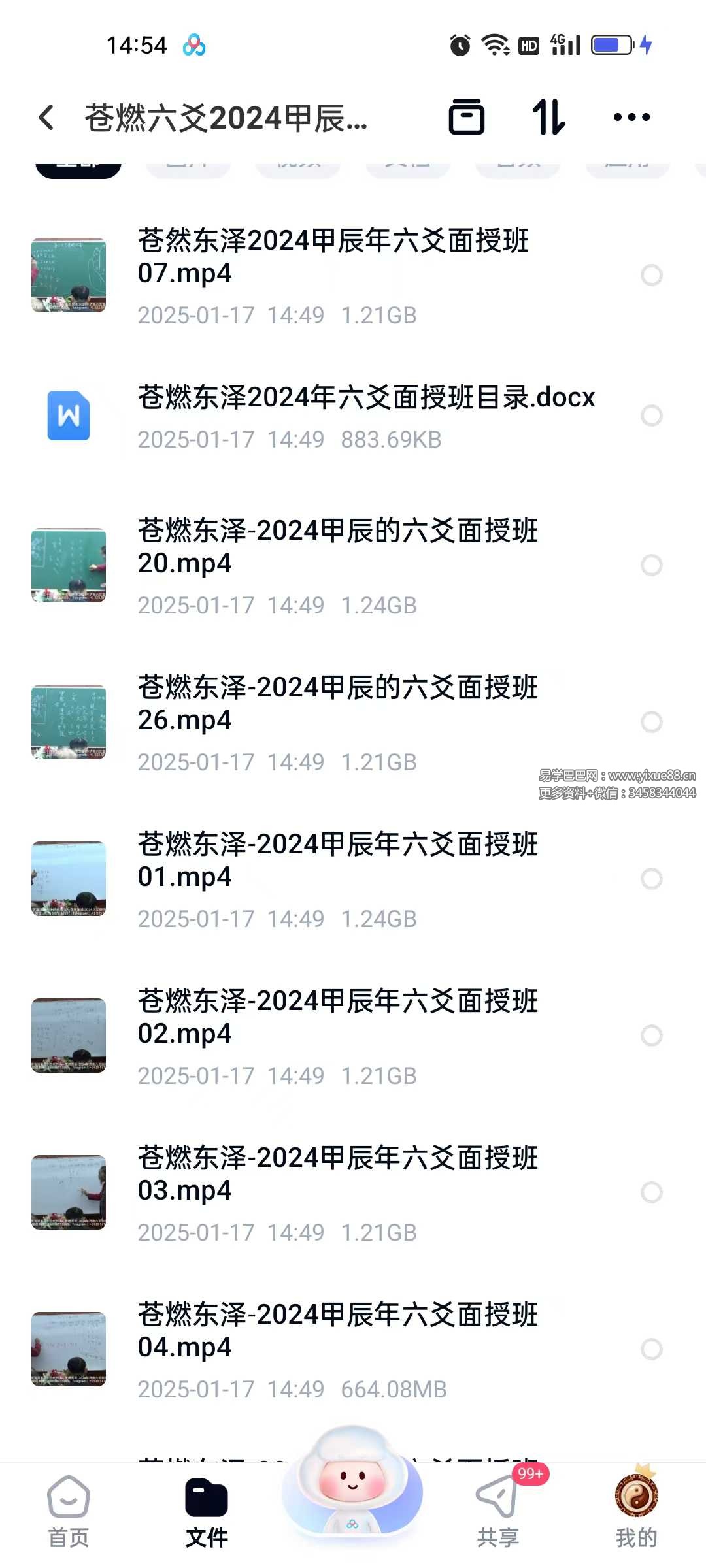Select the 目录.docx file circle

tap(652, 416)
